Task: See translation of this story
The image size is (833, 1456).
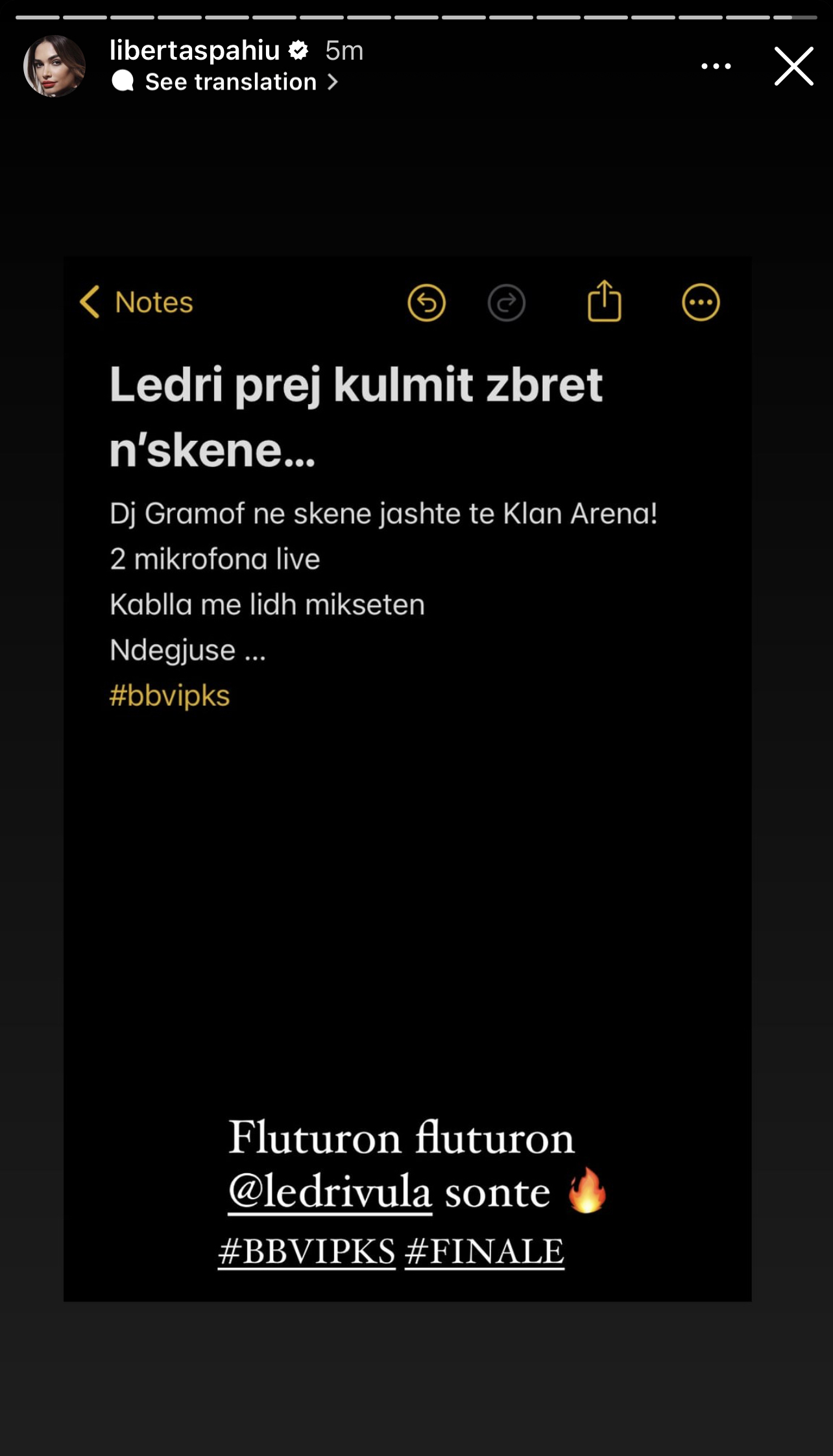Action: (231, 82)
